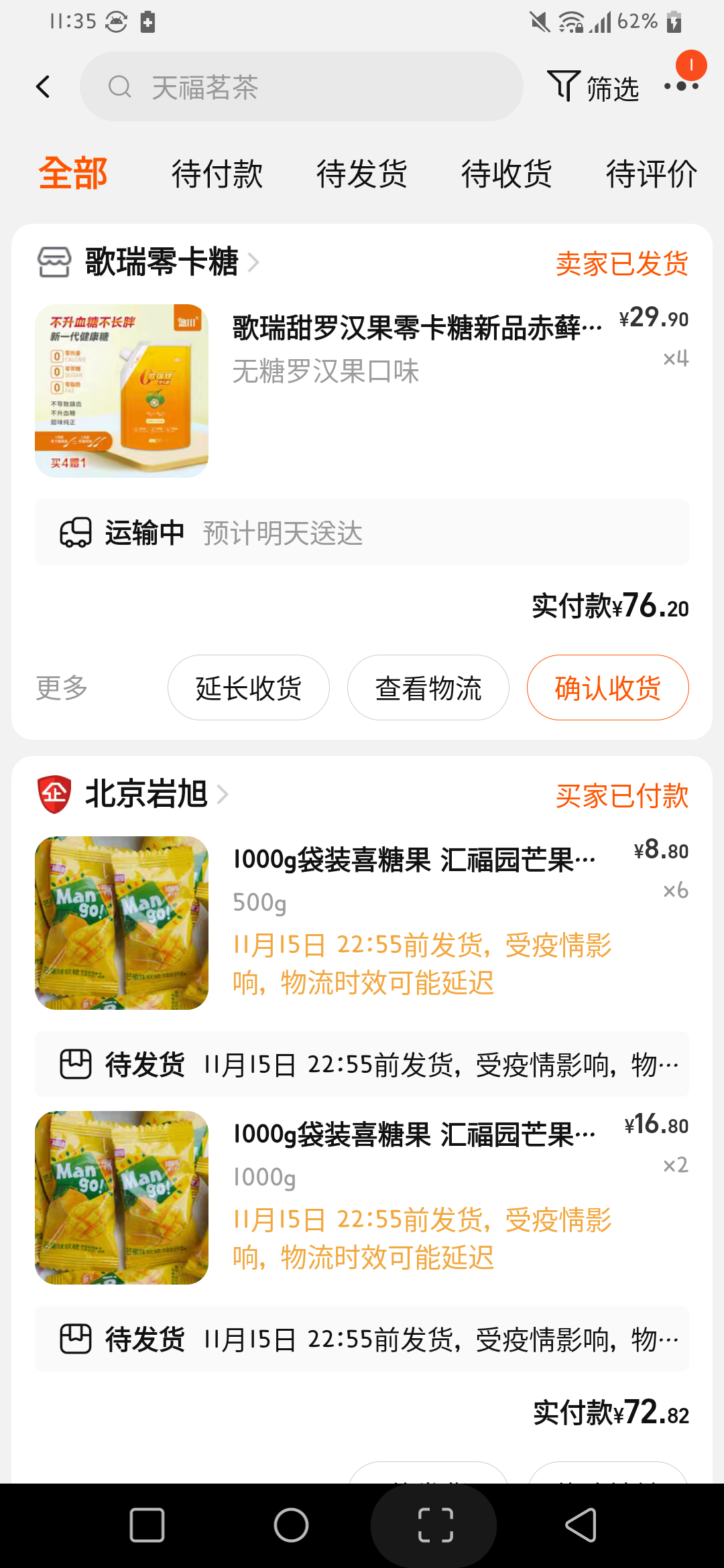View the 待收货 orders tab
Viewport: 724px width, 1568px height.
[507, 174]
